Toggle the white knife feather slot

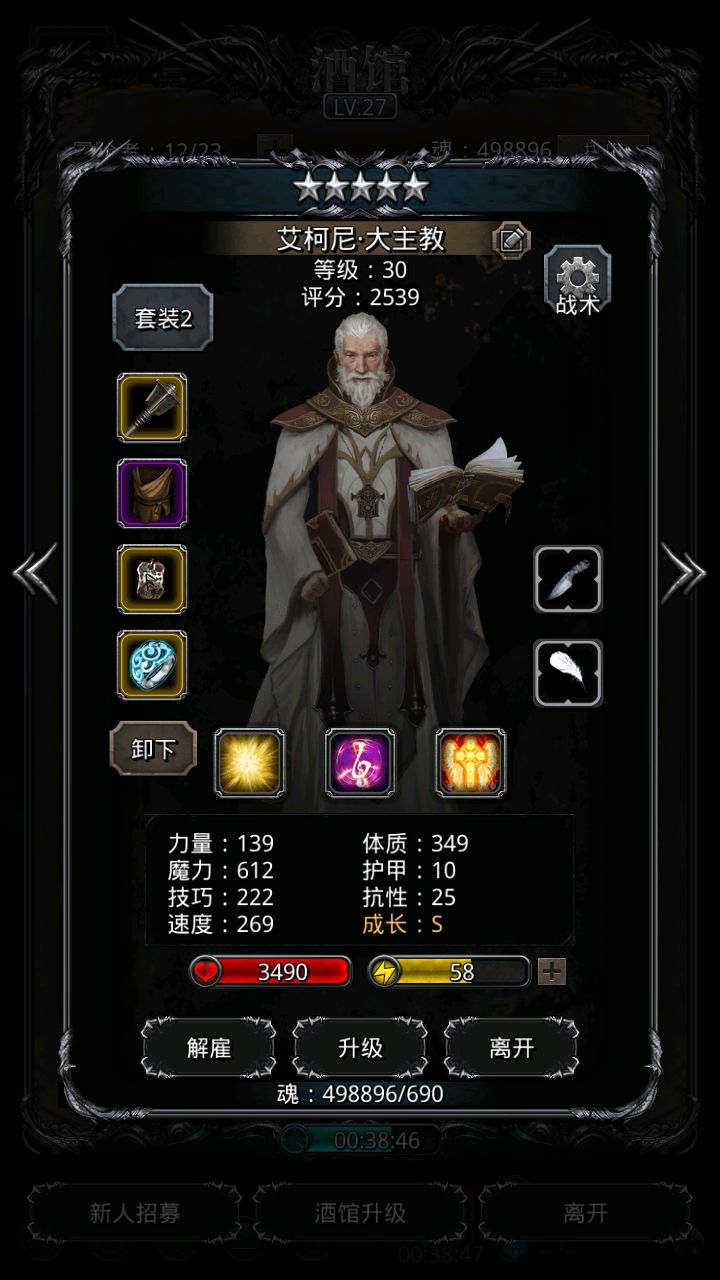567,580
